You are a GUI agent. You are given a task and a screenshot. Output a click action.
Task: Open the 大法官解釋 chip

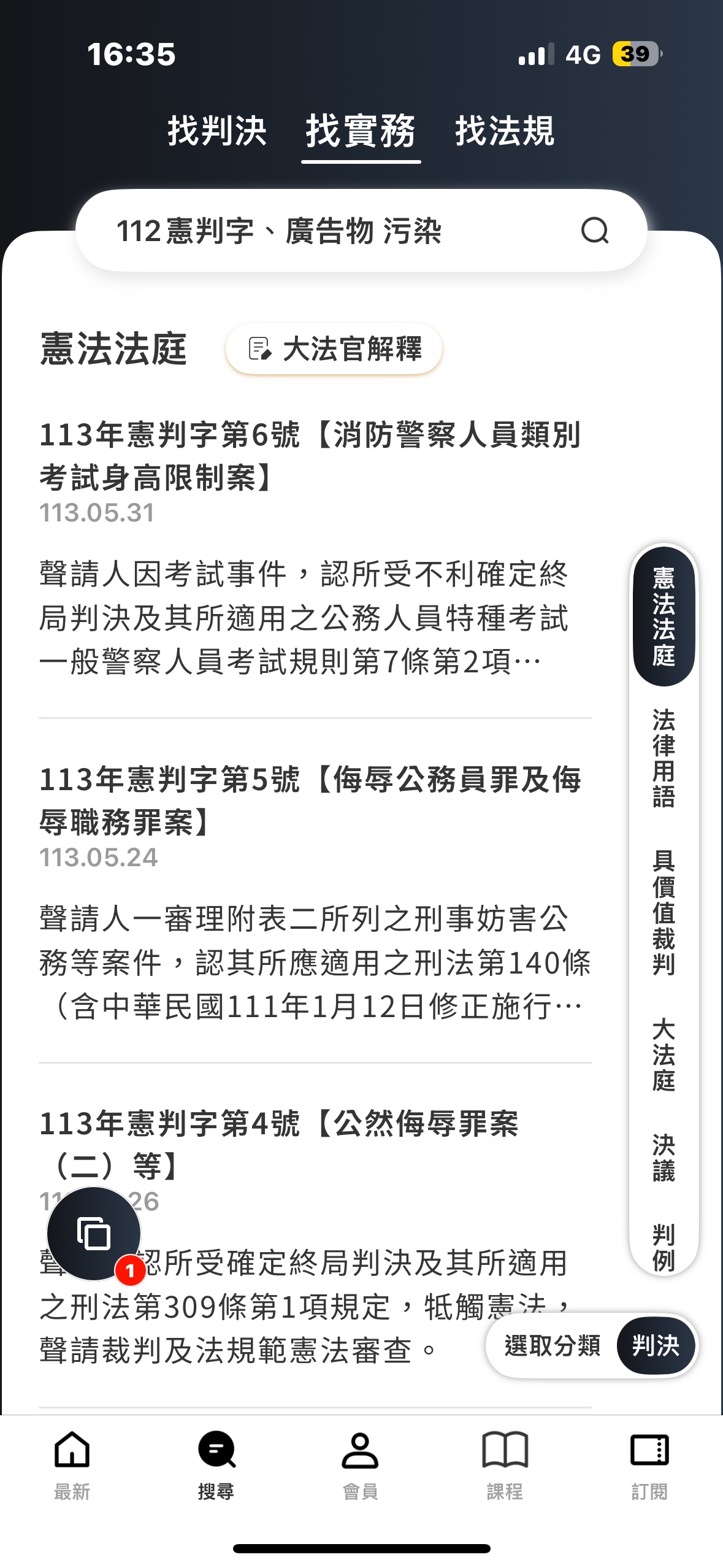(x=334, y=348)
